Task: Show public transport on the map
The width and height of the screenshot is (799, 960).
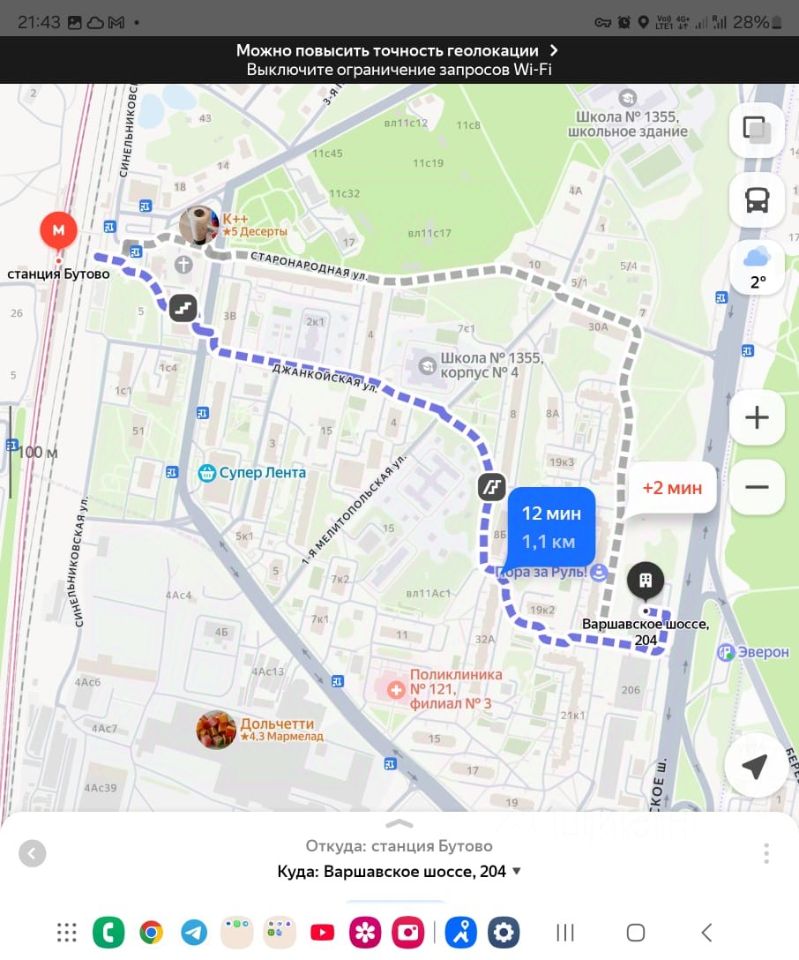Action: (756, 201)
